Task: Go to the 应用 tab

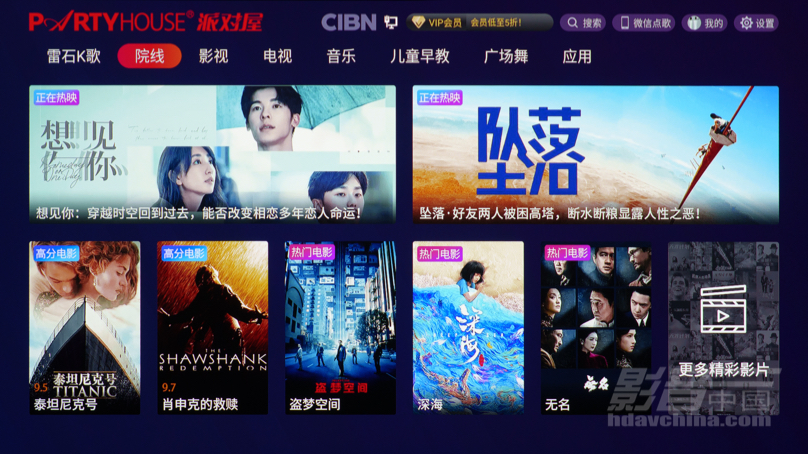Action: click(x=577, y=57)
